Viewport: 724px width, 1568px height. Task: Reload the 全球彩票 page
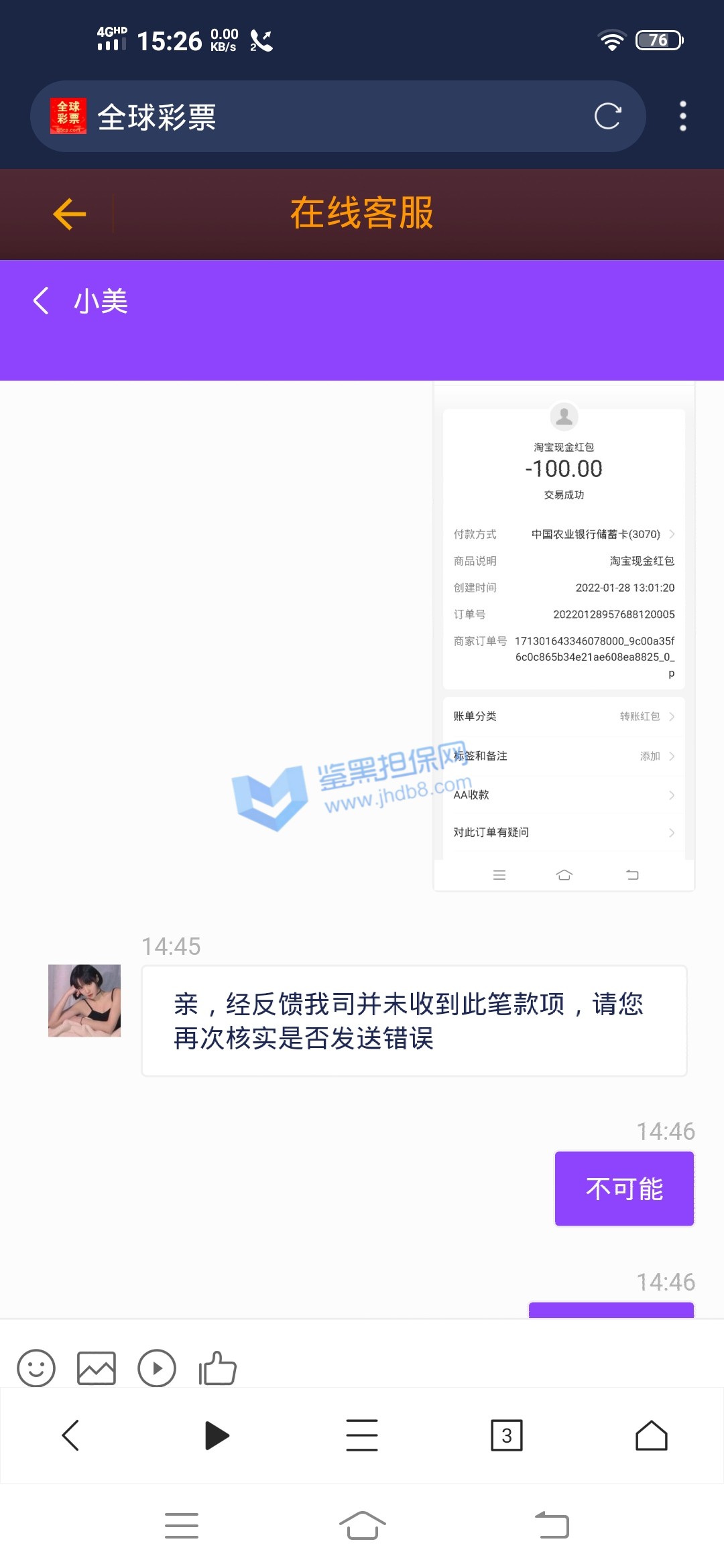[x=607, y=117]
